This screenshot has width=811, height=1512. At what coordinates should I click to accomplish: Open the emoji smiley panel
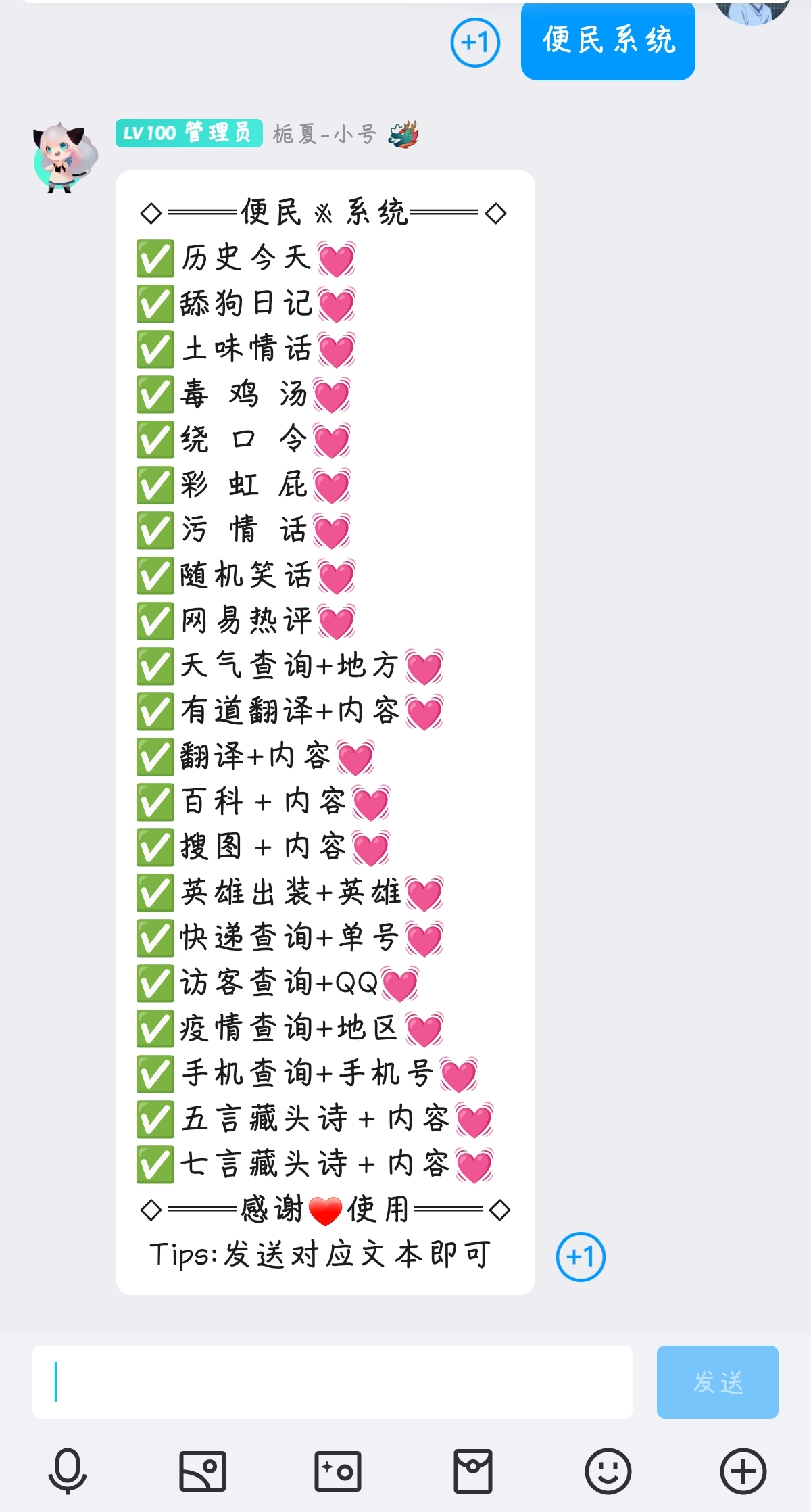608,1471
